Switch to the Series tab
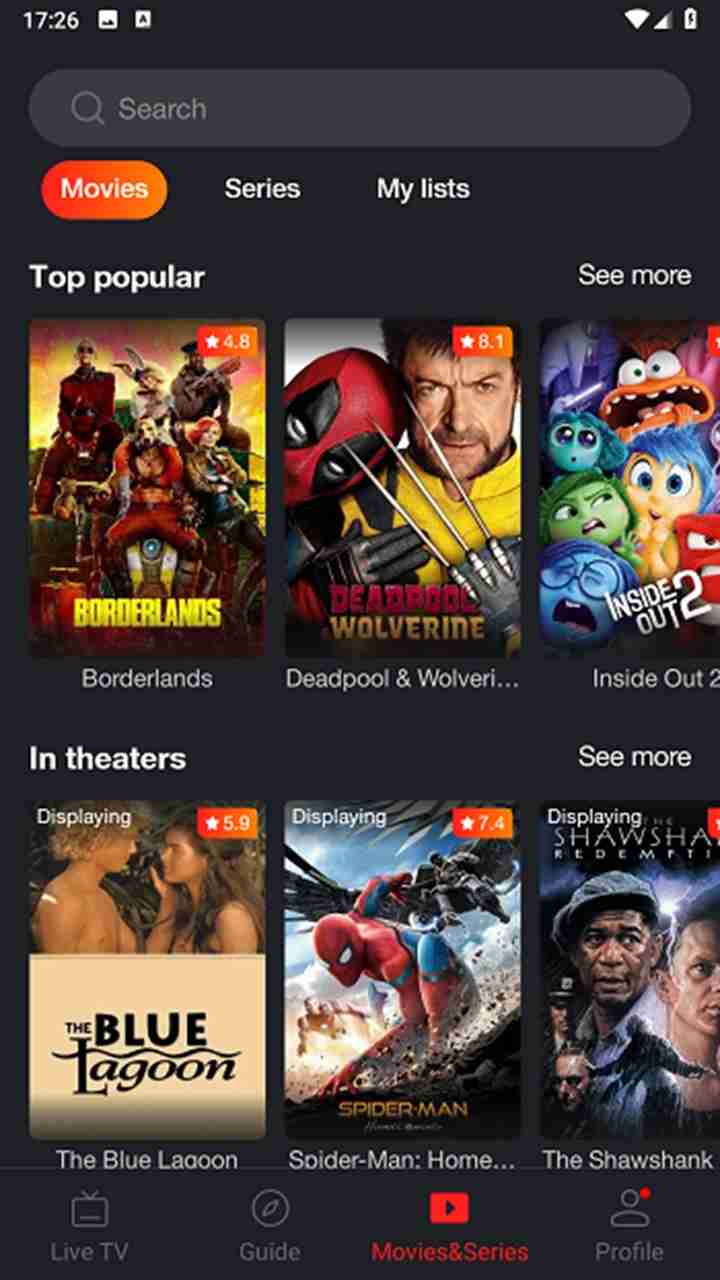The height and width of the screenshot is (1280, 720). [x=262, y=189]
